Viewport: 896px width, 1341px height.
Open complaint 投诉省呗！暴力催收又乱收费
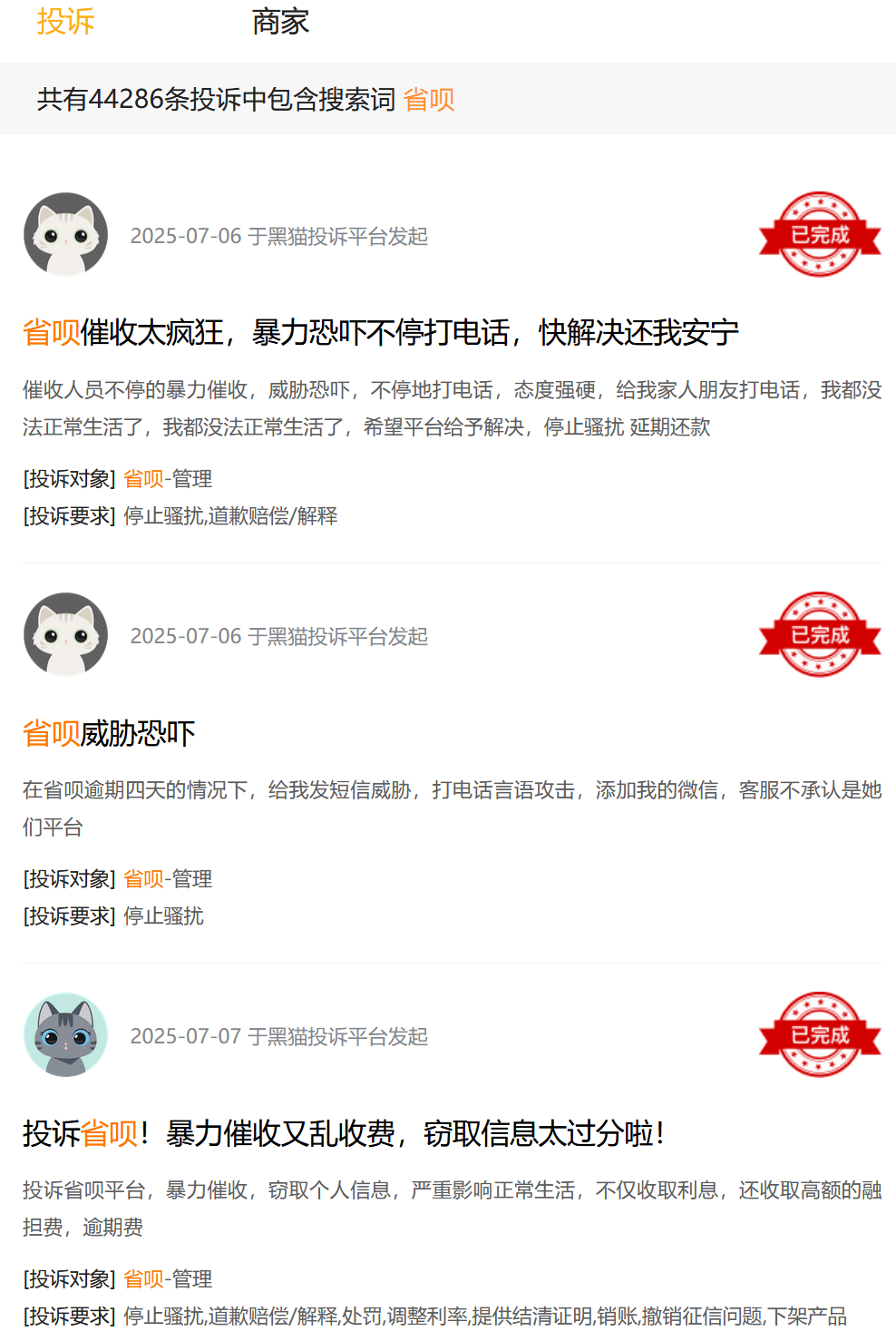tap(344, 1133)
